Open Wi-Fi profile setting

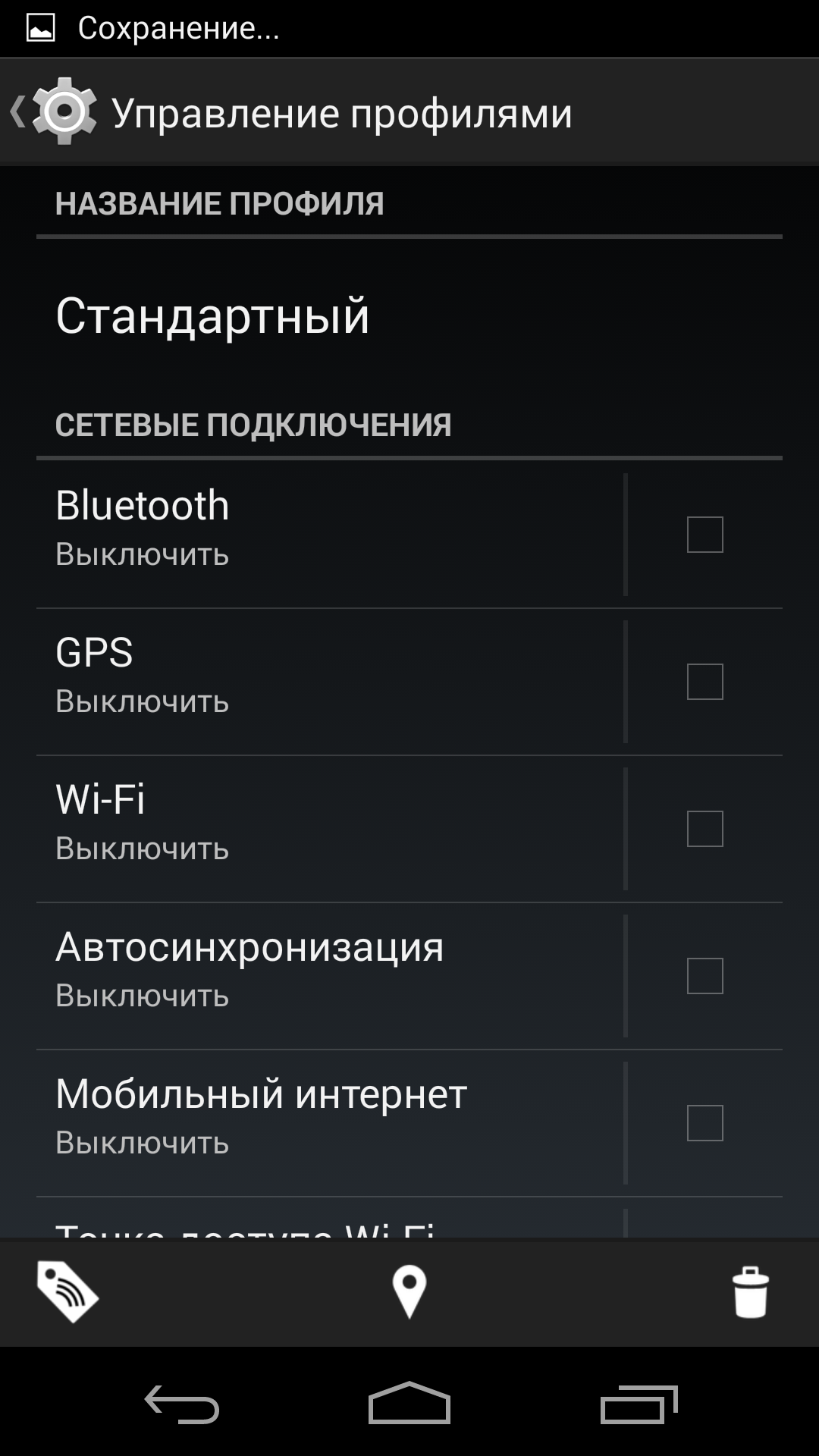tap(326, 824)
